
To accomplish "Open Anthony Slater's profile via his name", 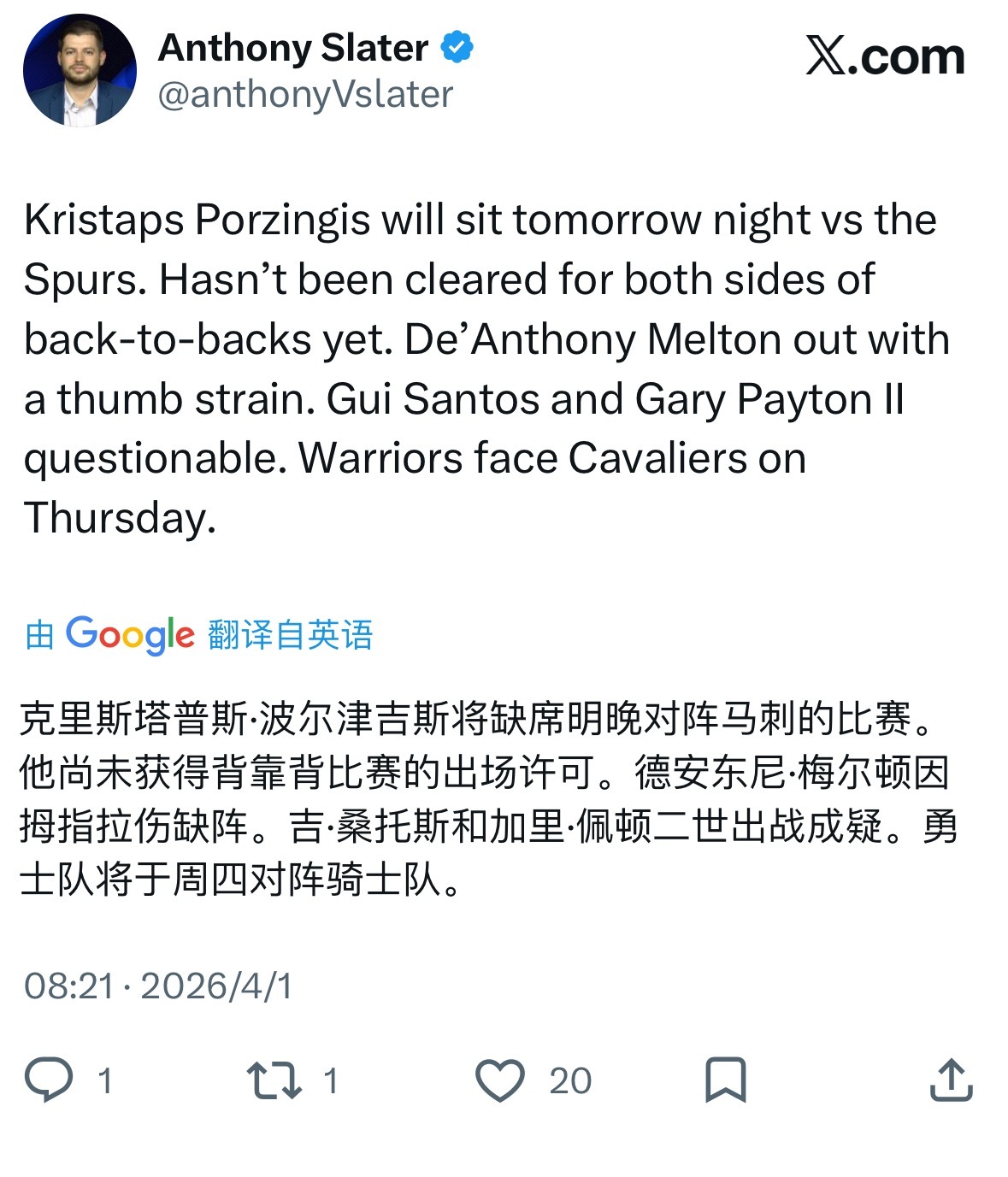I will [295, 49].
